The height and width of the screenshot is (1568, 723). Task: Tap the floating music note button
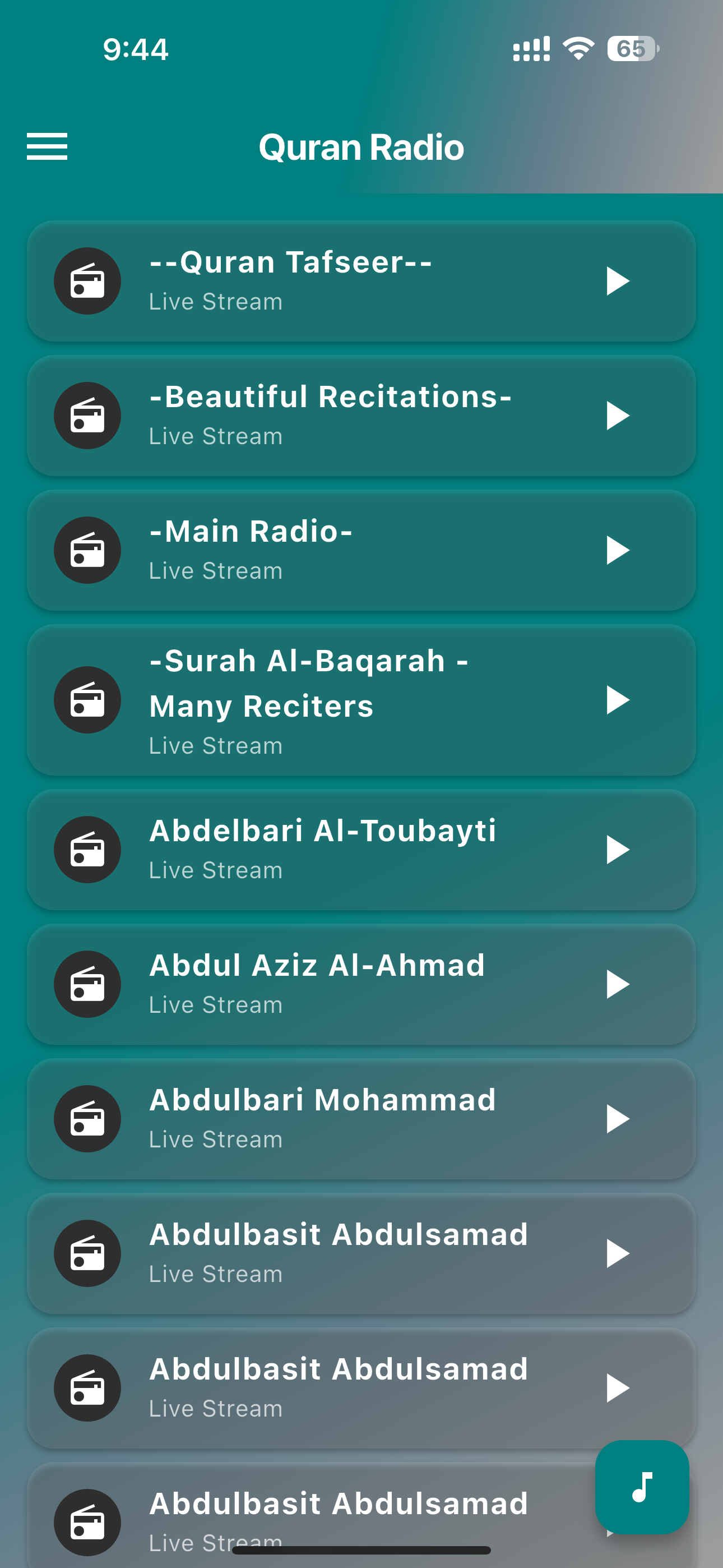coord(642,1487)
